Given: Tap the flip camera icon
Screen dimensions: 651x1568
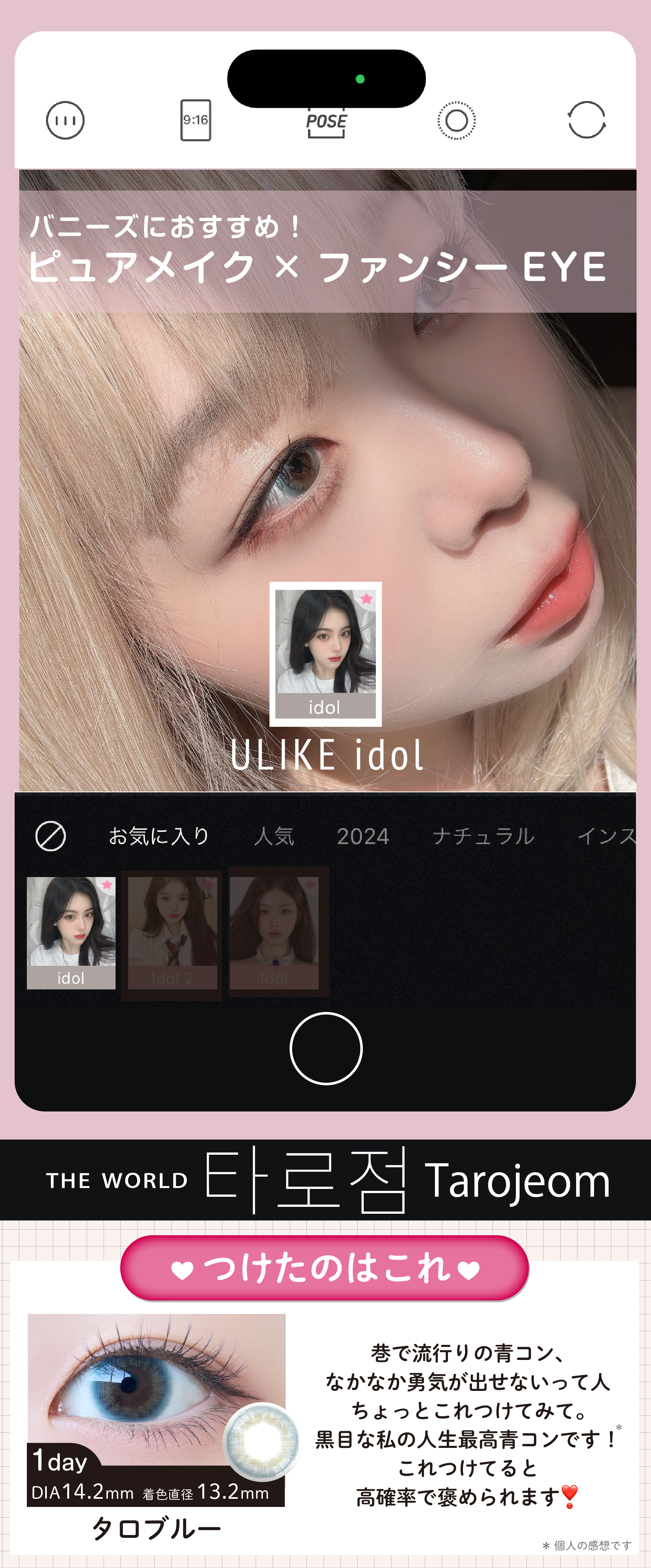Looking at the screenshot, I should click(x=586, y=120).
